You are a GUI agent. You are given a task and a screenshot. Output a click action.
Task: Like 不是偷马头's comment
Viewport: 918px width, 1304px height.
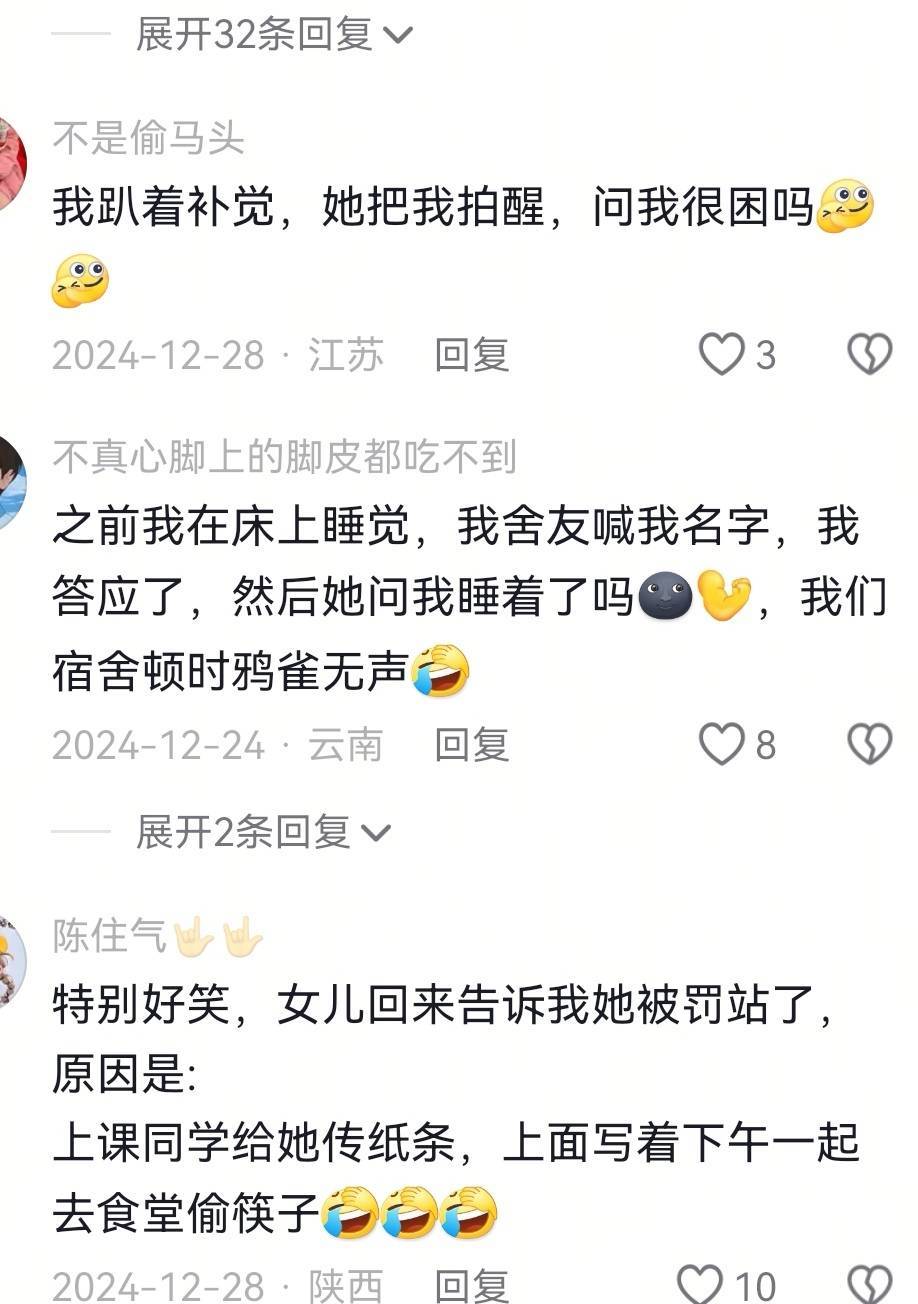pos(721,355)
